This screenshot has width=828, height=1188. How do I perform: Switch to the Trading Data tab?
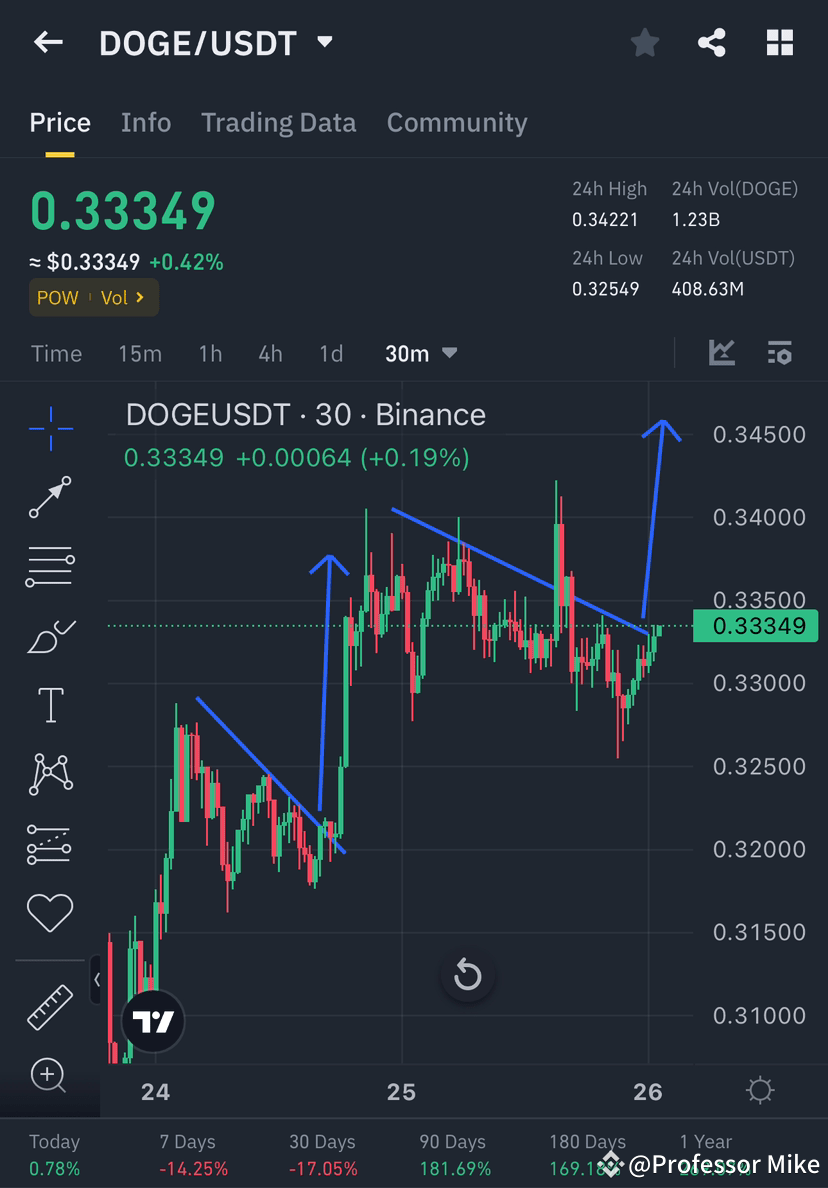[x=278, y=122]
